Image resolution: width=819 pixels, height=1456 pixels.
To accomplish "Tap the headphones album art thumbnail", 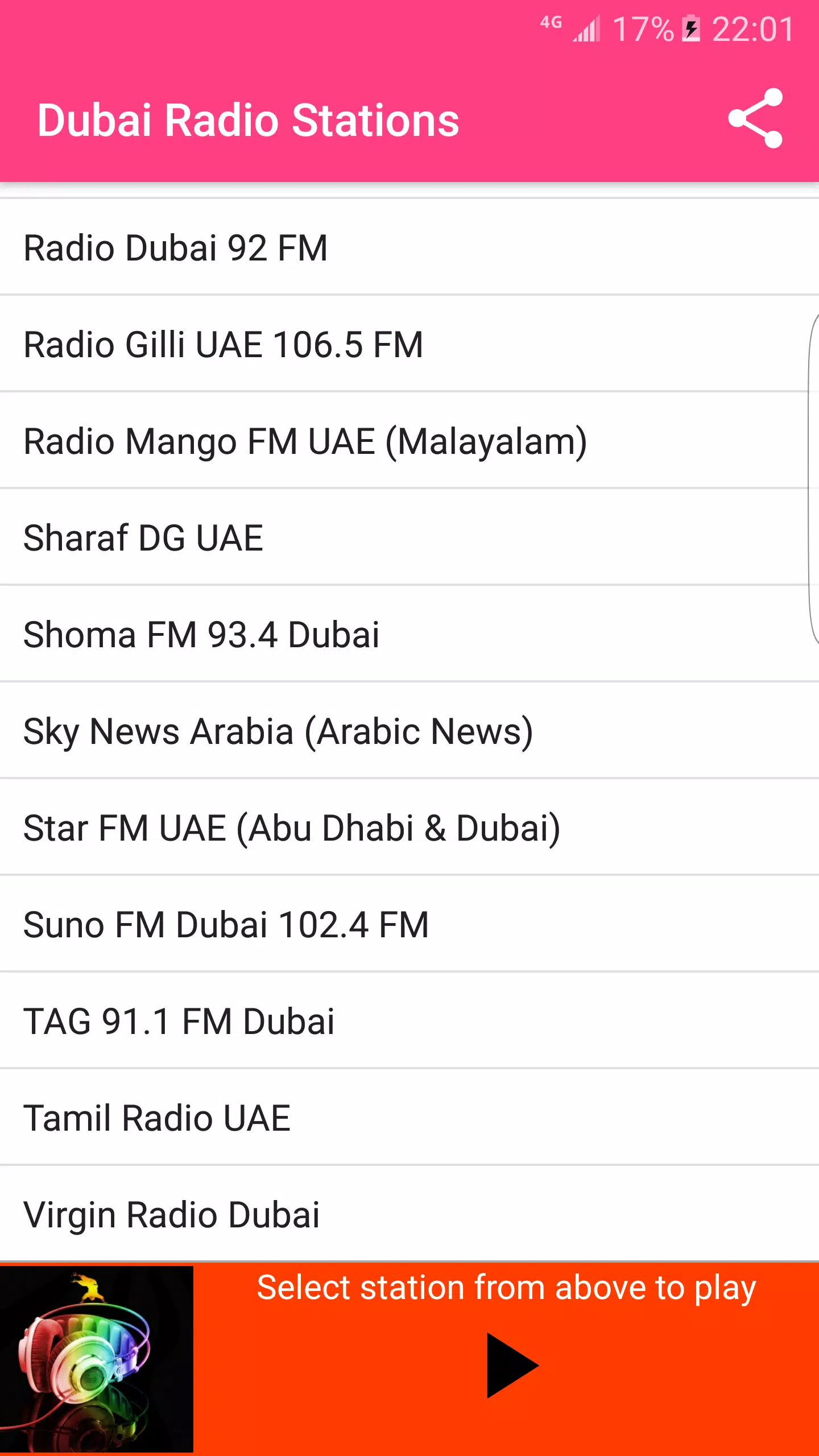I will (x=97, y=1359).
